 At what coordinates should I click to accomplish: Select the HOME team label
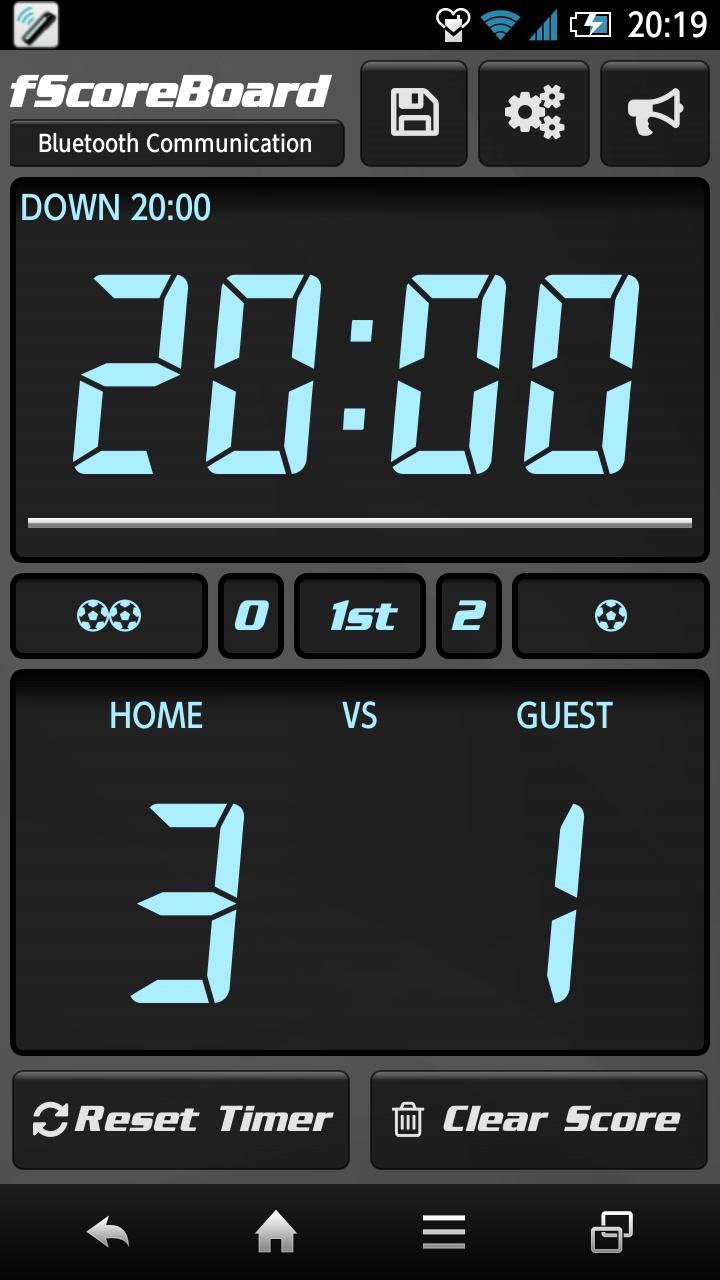tap(155, 715)
